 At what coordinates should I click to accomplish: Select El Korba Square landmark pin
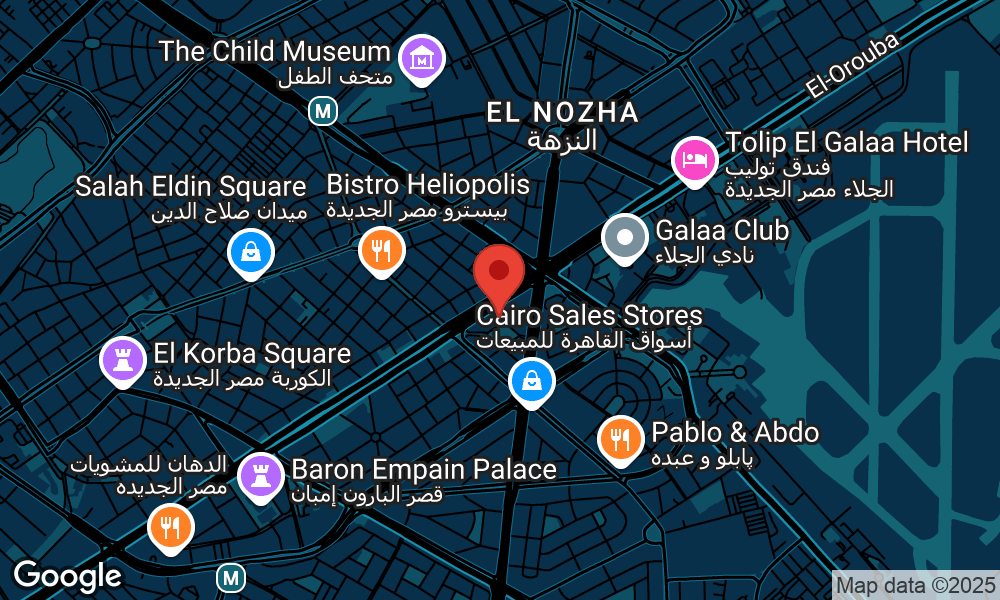coord(123,361)
